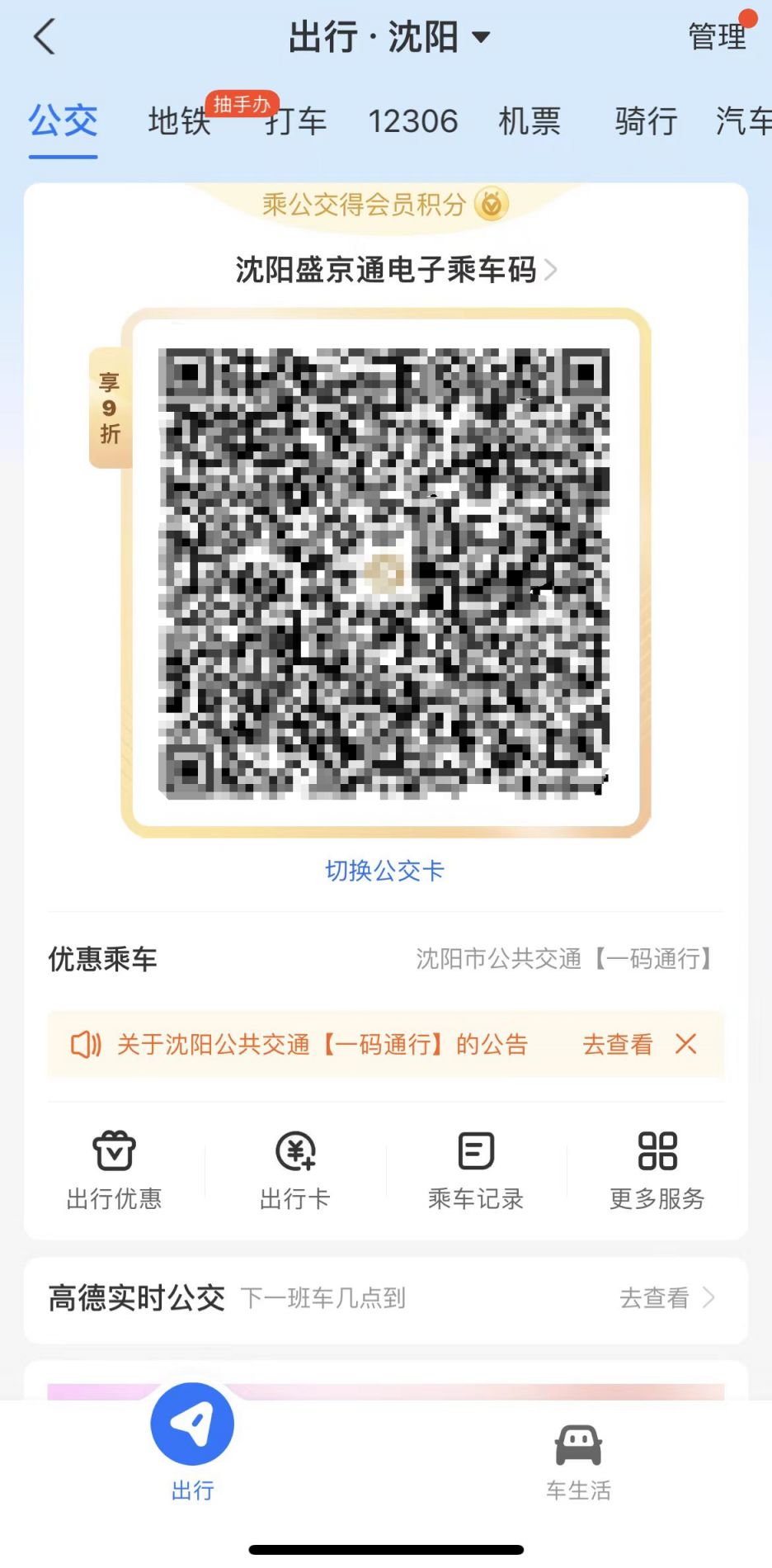The height and width of the screenshot is (1568, 772).
Task: Open 高德实时公交 row
Action: pos(386,1298)
